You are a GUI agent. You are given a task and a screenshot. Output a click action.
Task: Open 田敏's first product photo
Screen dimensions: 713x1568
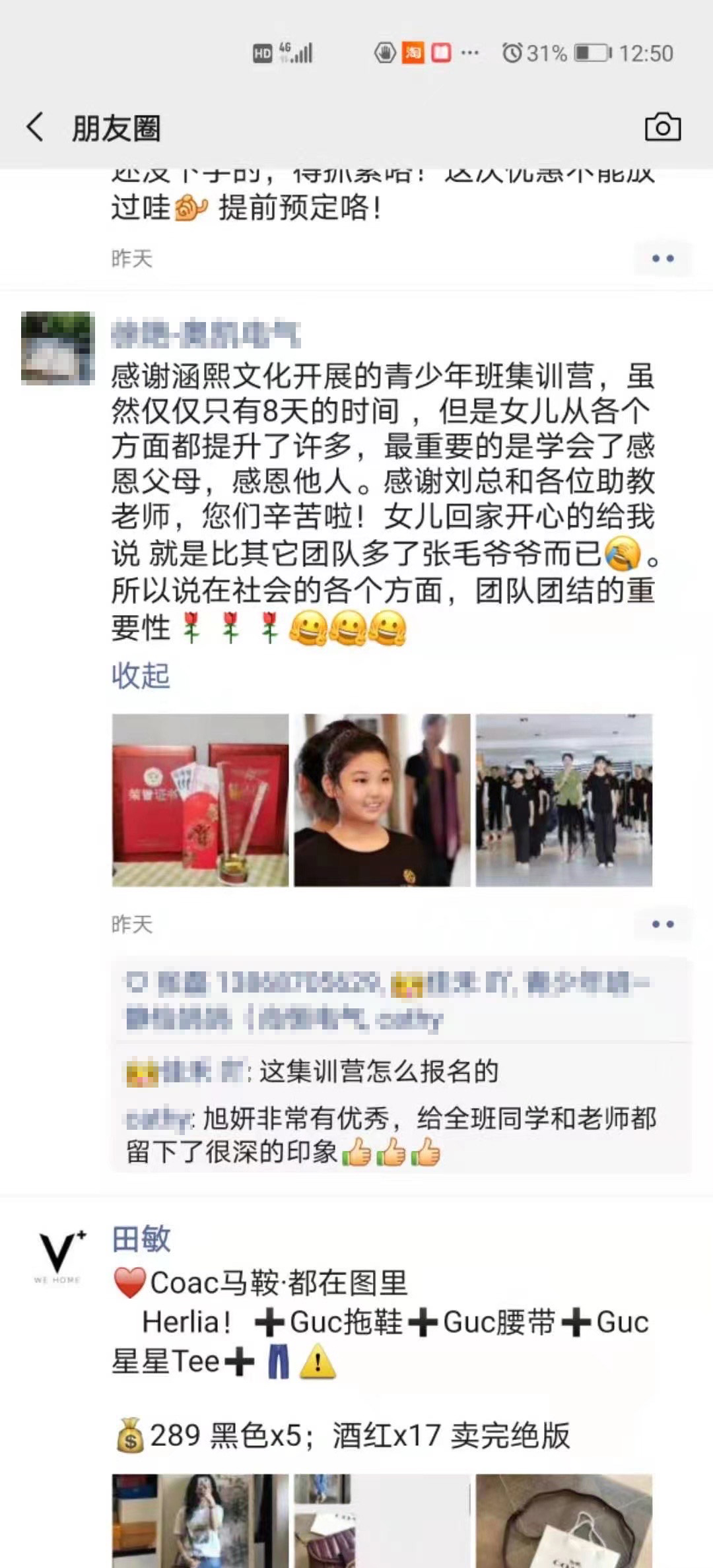(x=200, y=1520)
